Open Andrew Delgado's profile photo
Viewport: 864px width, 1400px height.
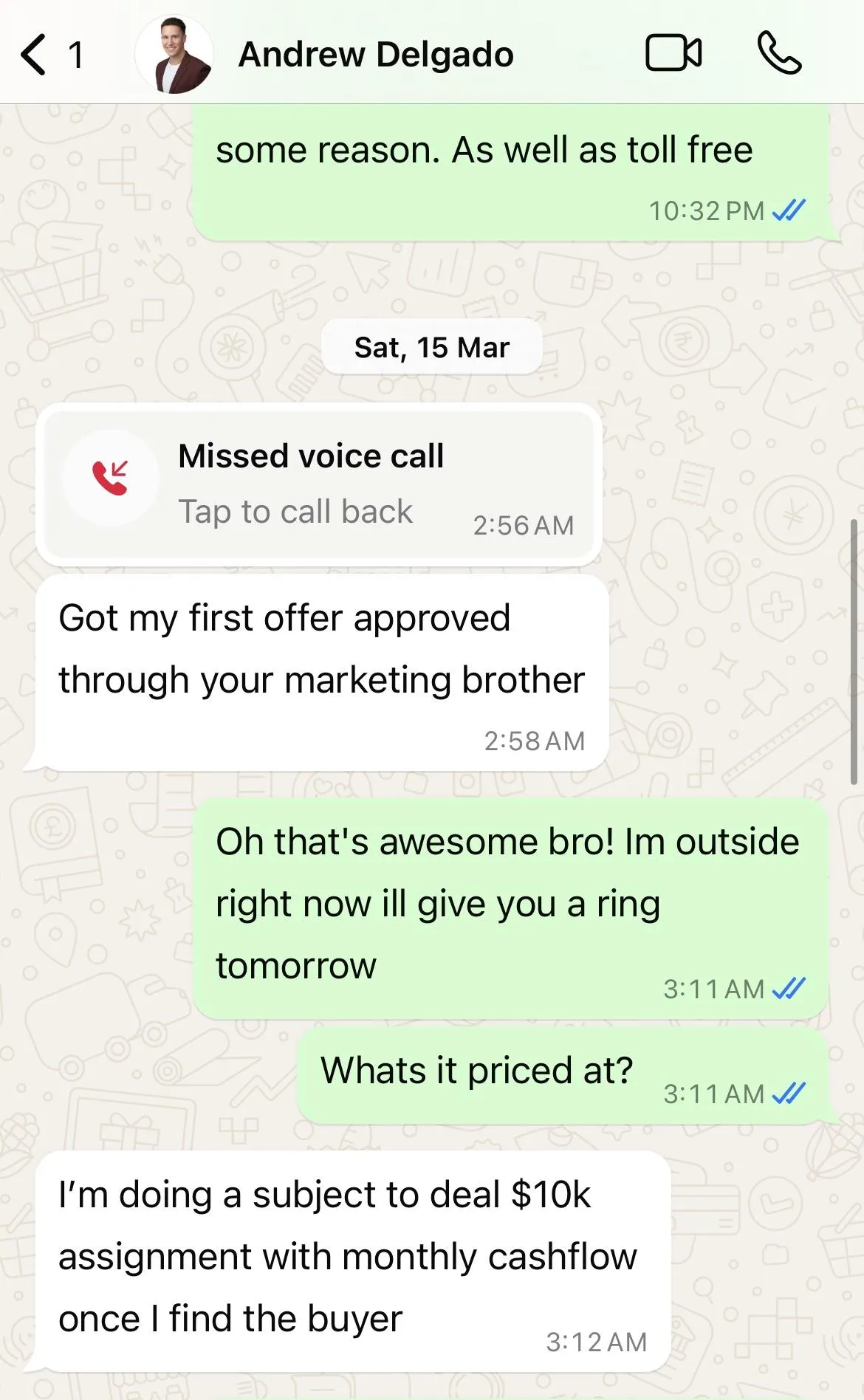pos(175,55)
